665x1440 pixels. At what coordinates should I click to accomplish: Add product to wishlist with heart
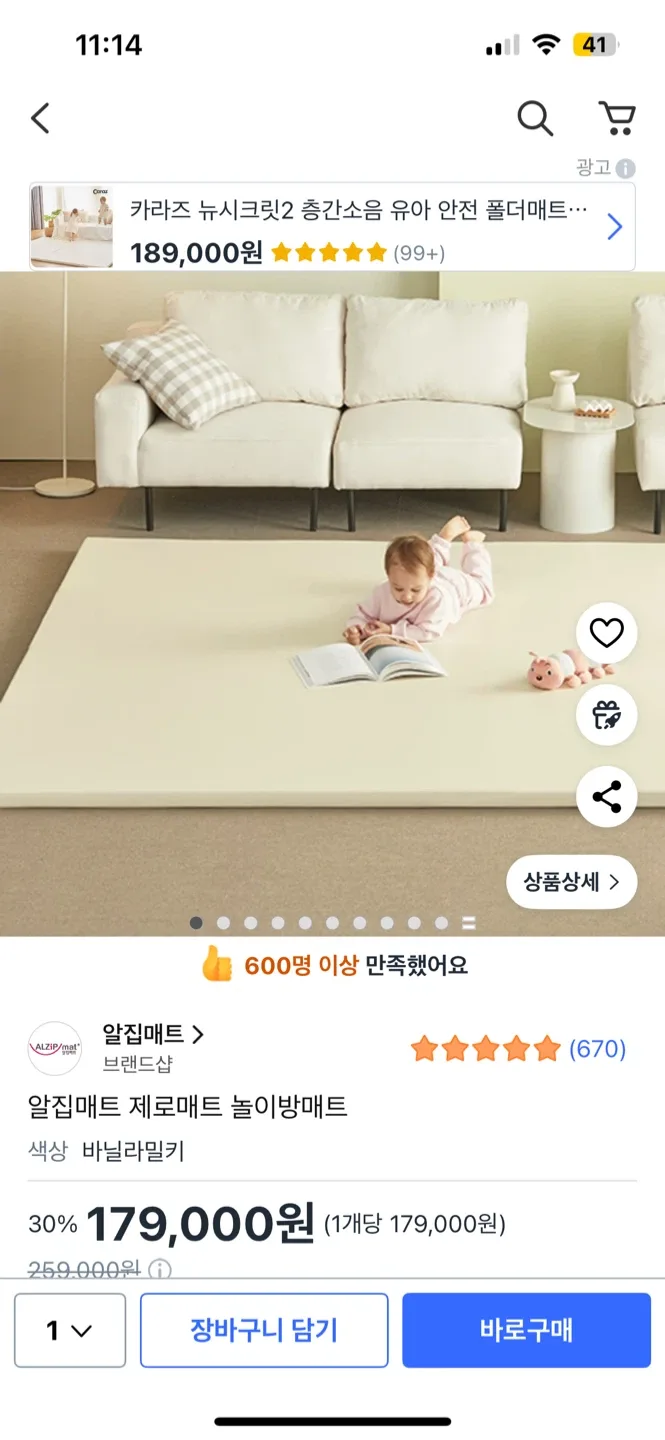(x=607, y=633)
